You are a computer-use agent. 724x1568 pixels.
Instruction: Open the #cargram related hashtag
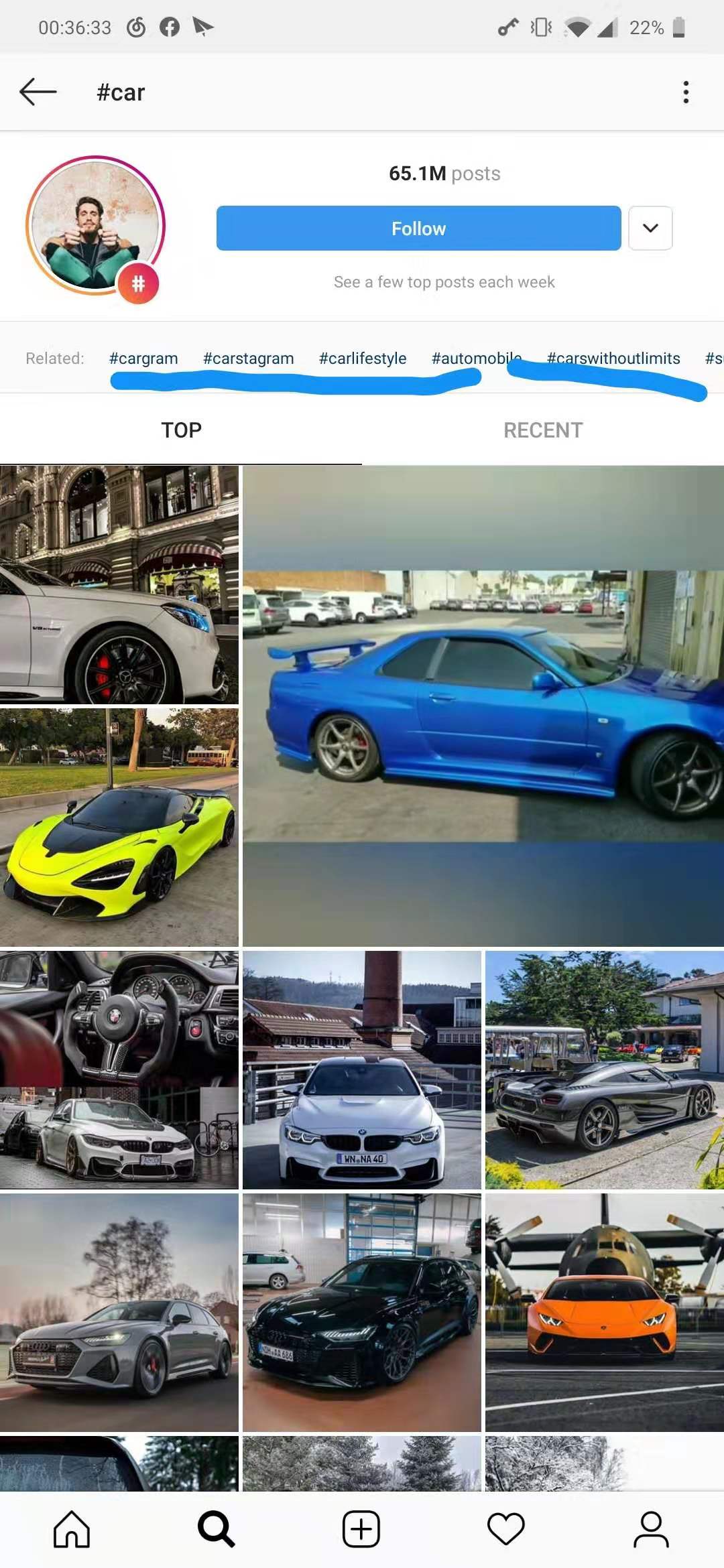click(143, 358)
